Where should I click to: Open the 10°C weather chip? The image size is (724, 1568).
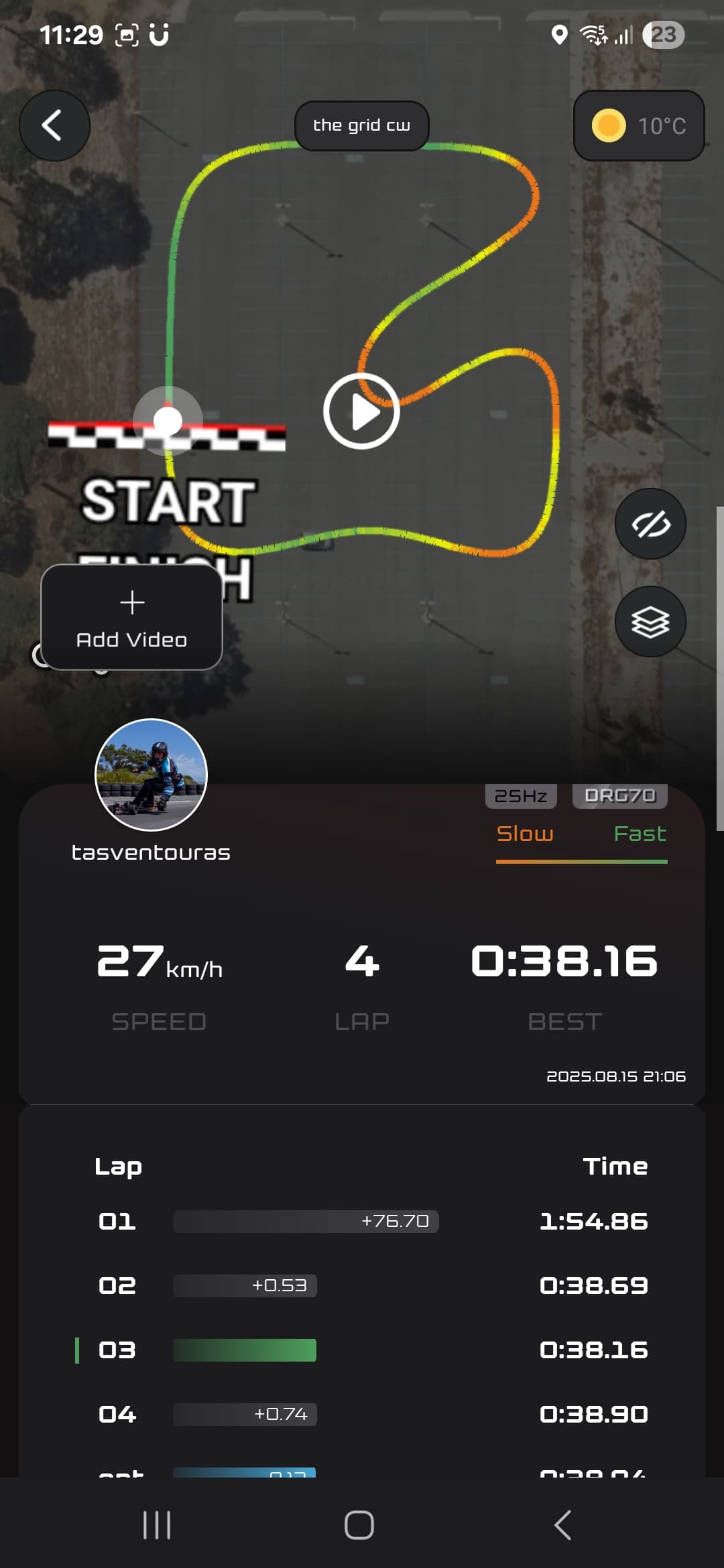click(639, 125)
